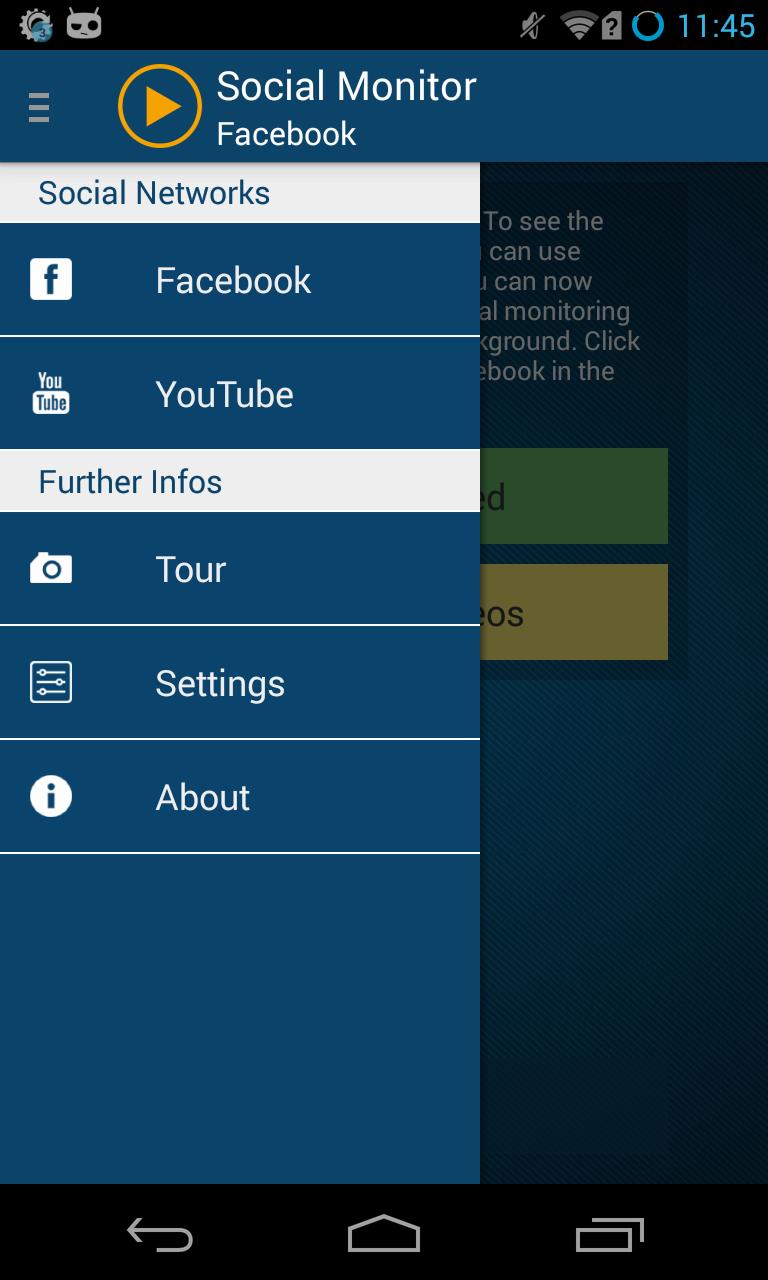
Task: Tap the yellow videos button behind the drawer
Action: pos(575,611)
